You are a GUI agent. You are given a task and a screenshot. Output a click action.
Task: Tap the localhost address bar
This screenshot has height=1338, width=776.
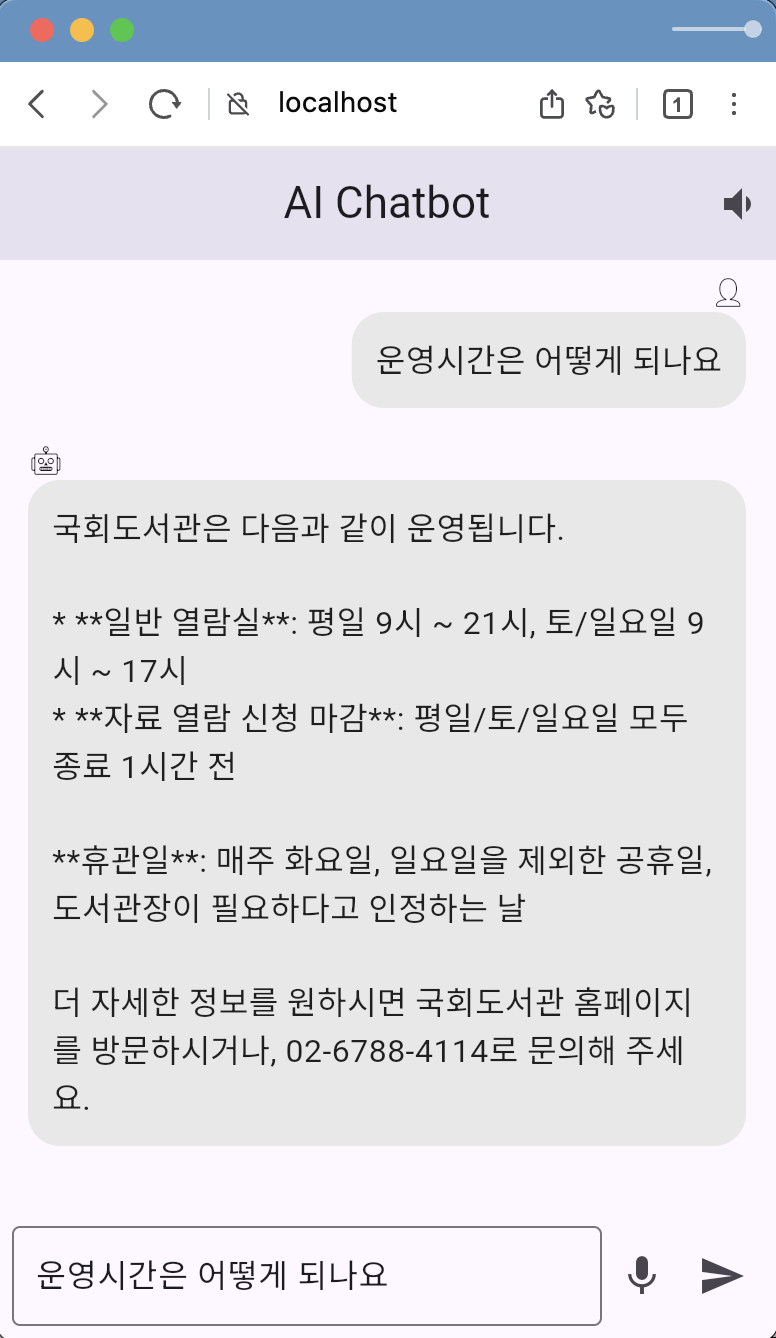pos(337,103)
